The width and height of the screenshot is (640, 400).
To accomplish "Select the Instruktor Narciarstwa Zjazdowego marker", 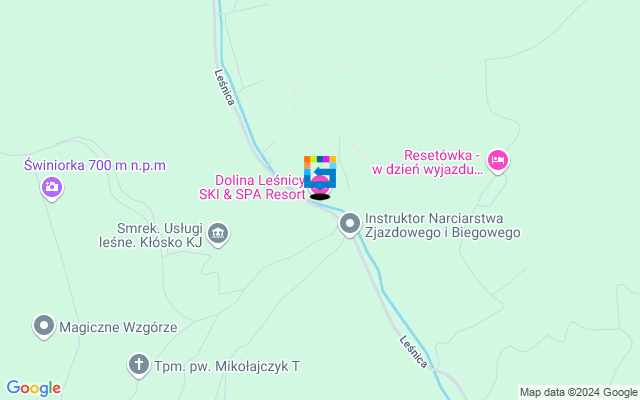I will click(x=349, y=224).
